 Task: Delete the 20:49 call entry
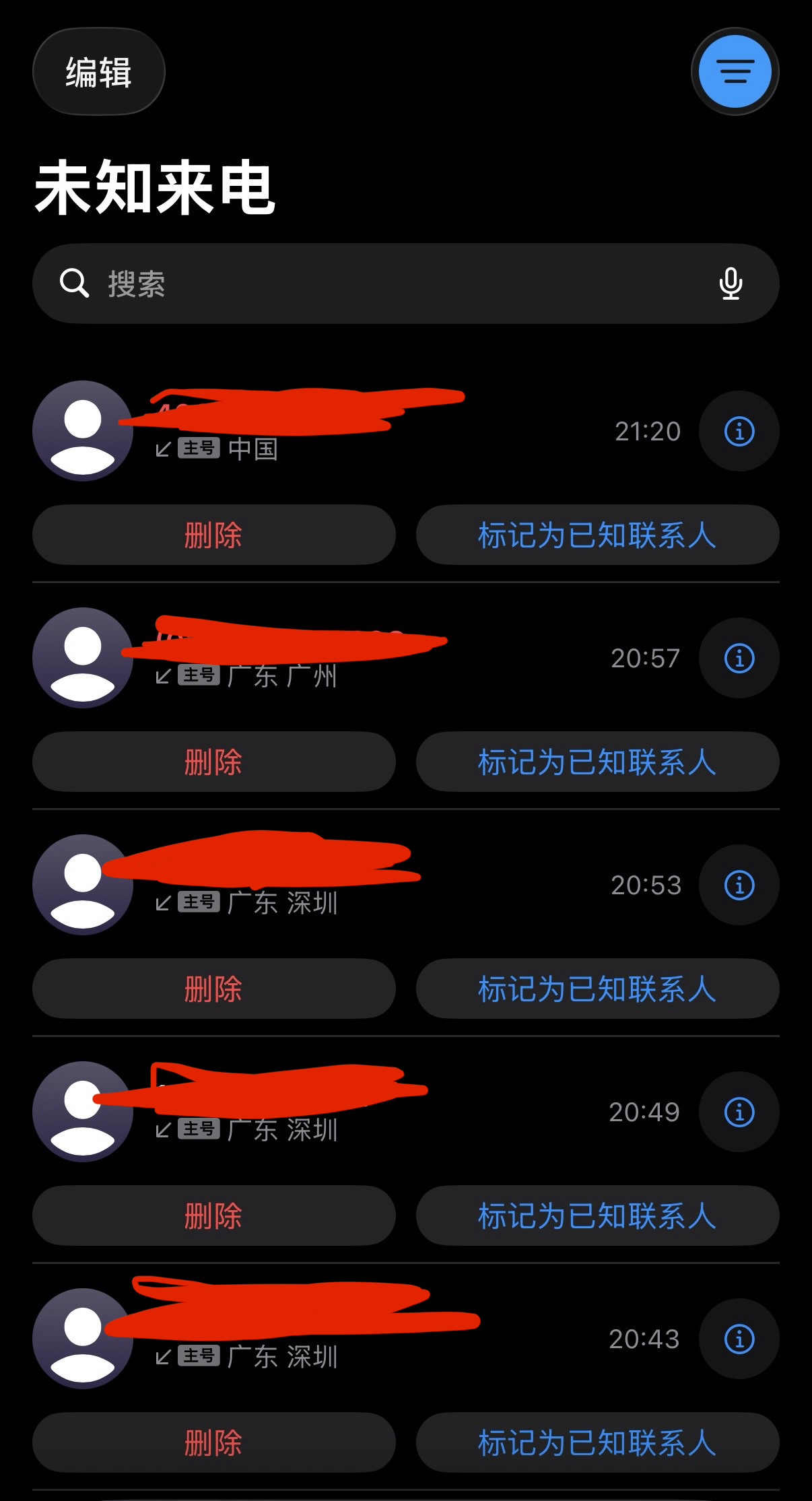(213, 1216)
